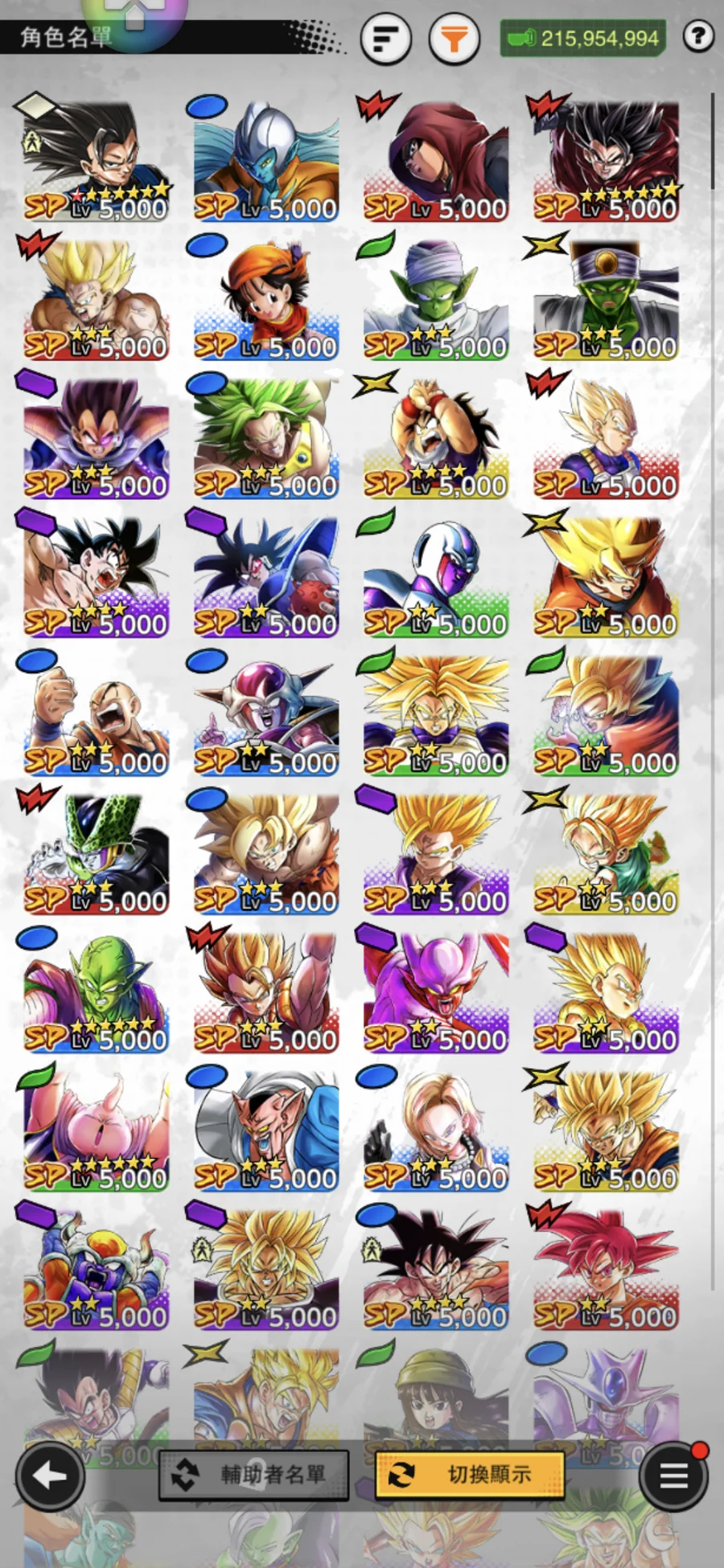Open the 輔助者名單 supporter list
724x1568 pixels.
(x=254, y=1475)
